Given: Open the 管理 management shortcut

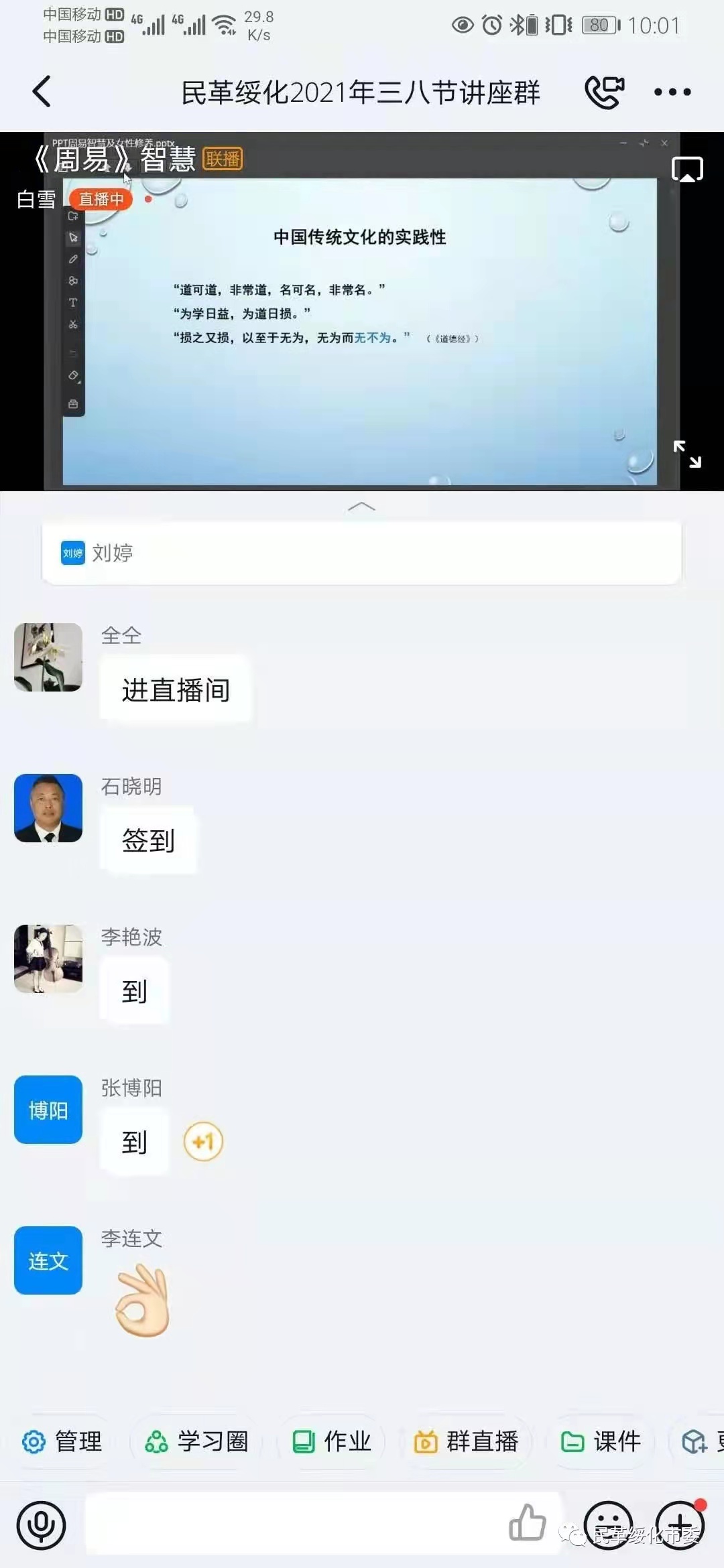Looking at the screenshot, I should (62, 1441).
